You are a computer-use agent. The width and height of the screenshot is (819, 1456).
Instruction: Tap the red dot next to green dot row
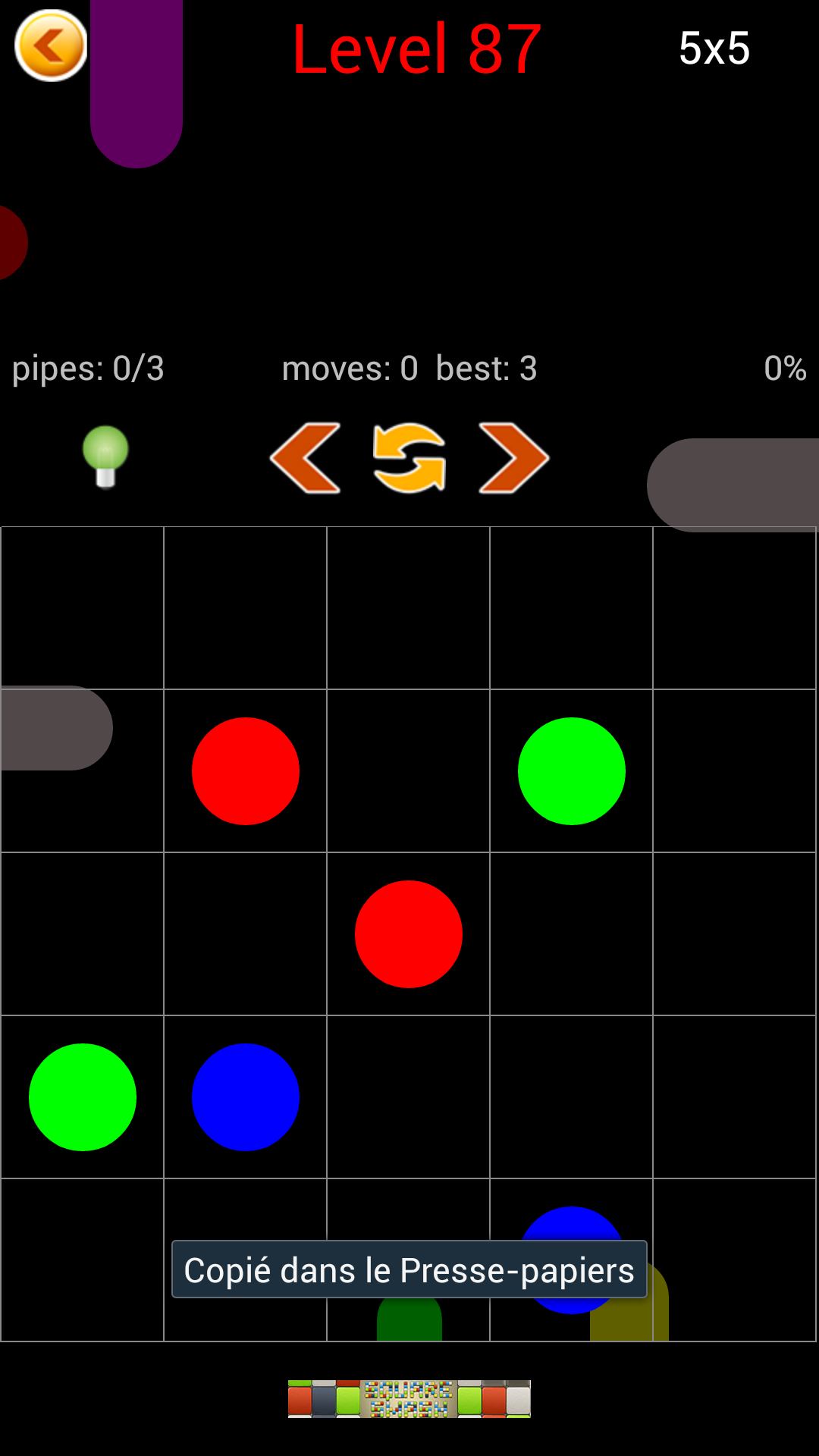[245, 770]
